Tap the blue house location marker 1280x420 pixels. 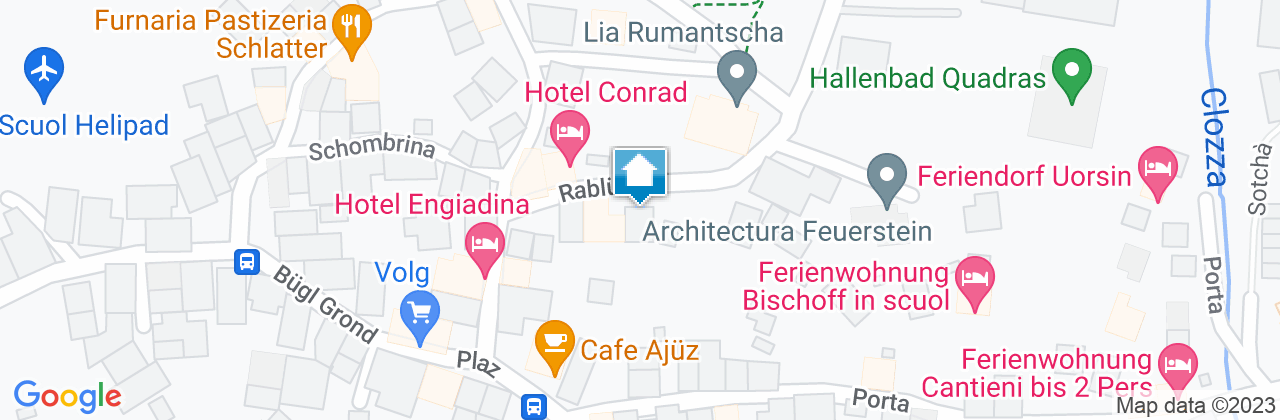point(639,174)
